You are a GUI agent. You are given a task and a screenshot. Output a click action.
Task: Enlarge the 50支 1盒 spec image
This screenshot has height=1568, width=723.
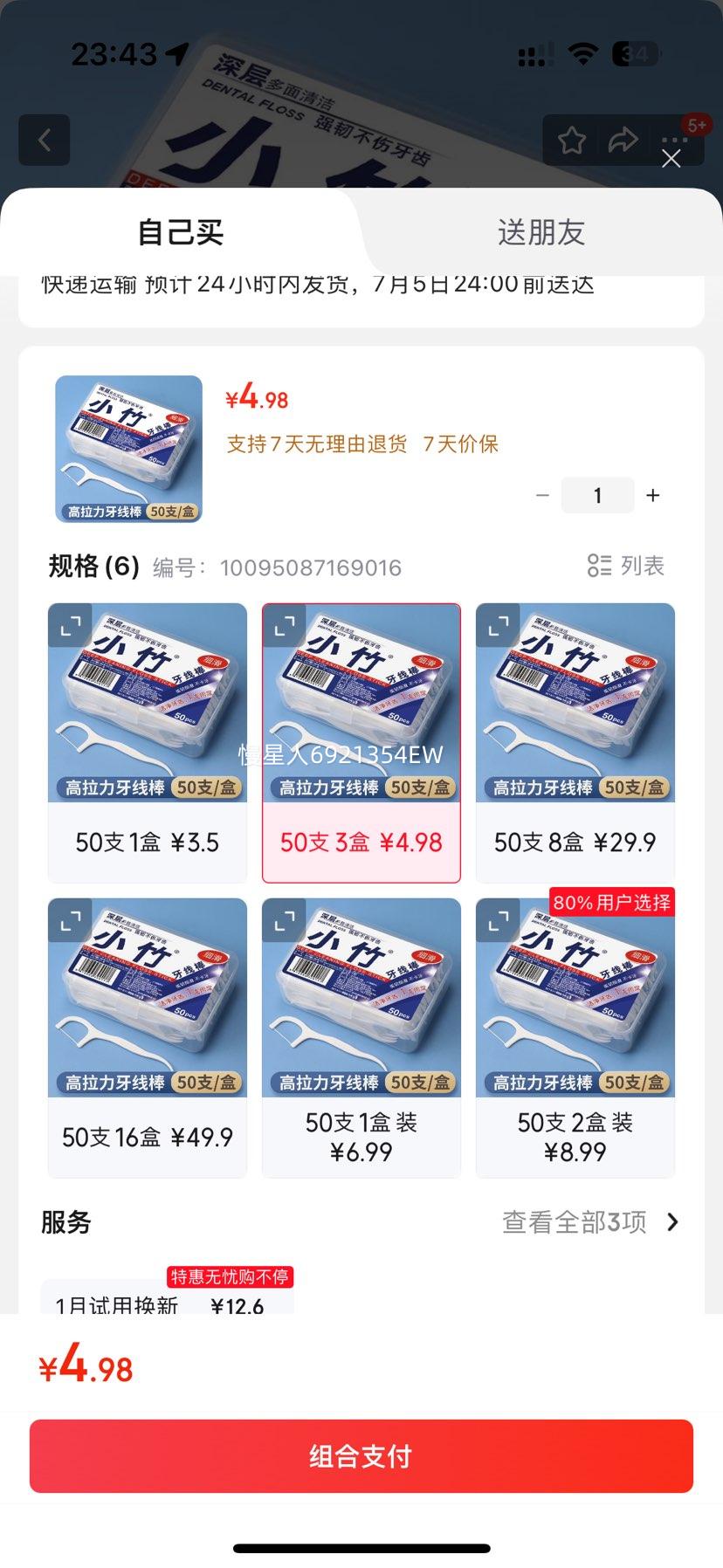pos(71,625)
